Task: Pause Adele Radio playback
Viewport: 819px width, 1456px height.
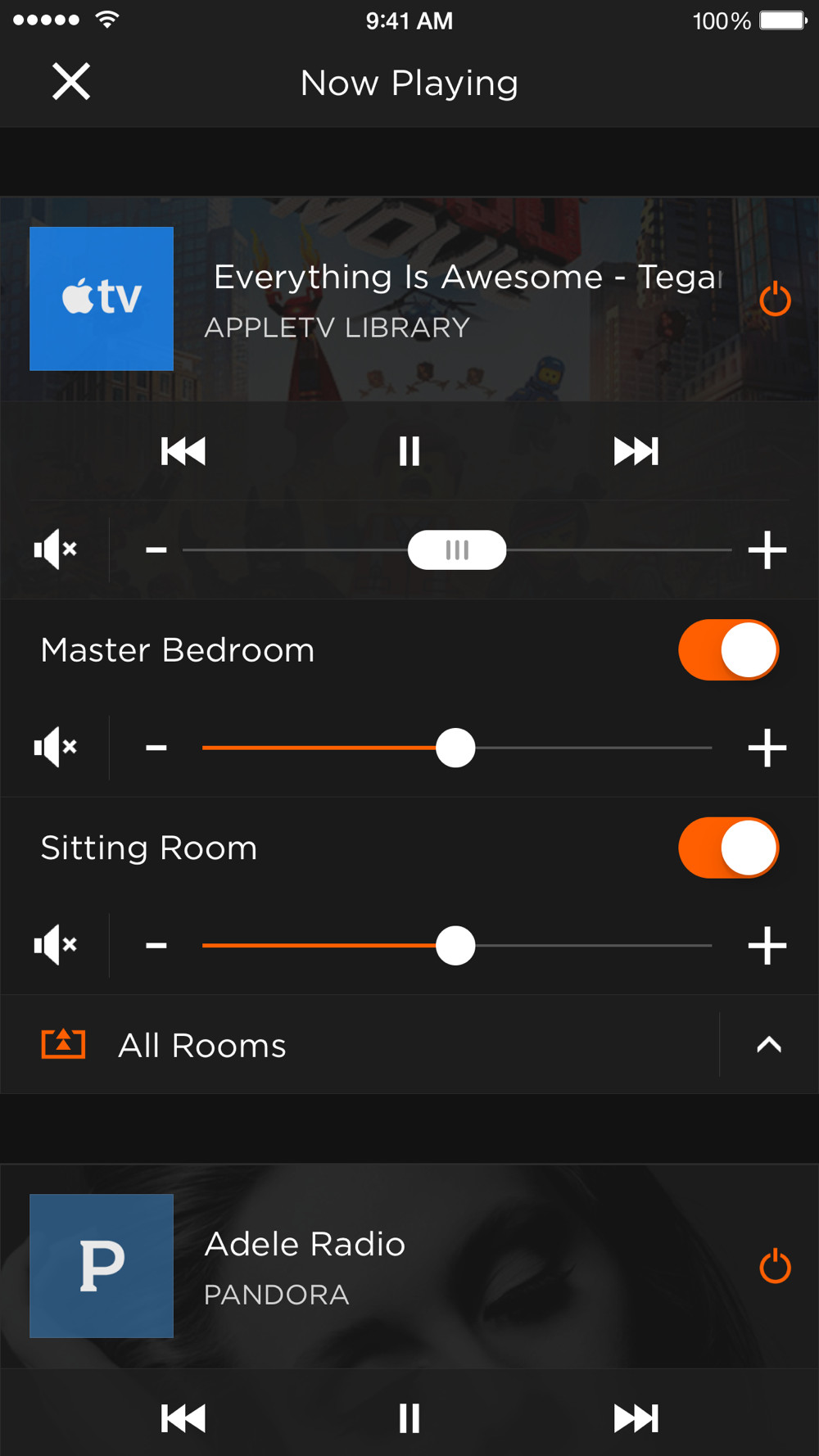Action: [x=409, y=1418]
